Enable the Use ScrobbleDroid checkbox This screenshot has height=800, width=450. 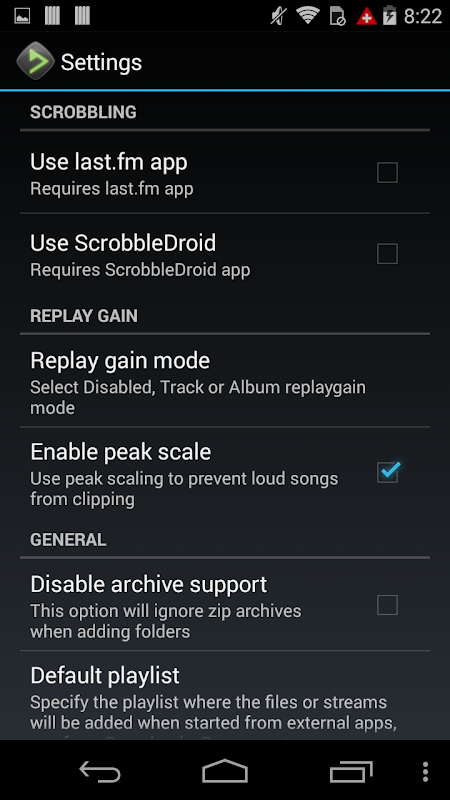pos(387,254)
